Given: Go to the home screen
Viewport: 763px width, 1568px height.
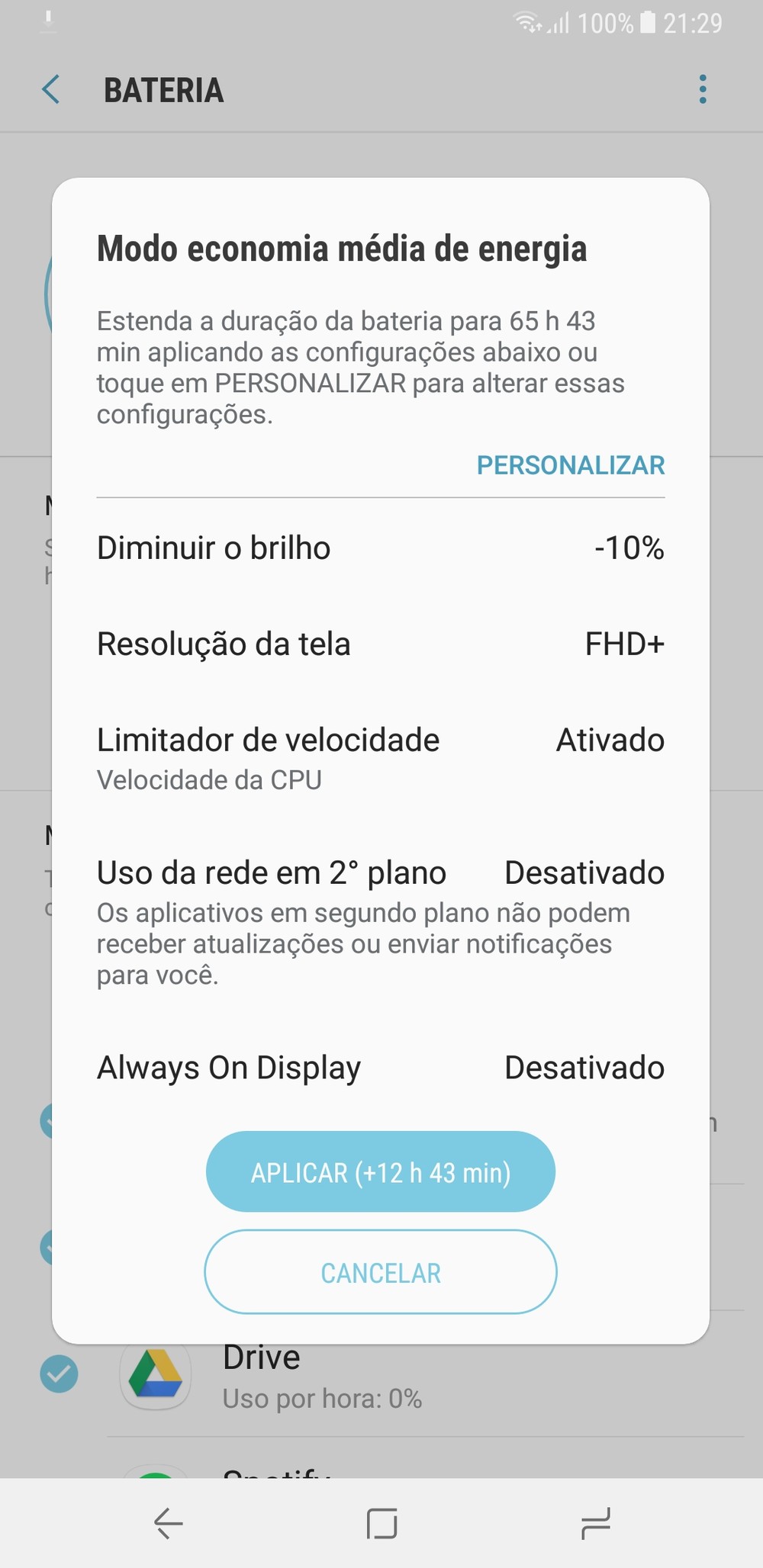Looking at the screenshot, I should click(x=381, y=1523).
